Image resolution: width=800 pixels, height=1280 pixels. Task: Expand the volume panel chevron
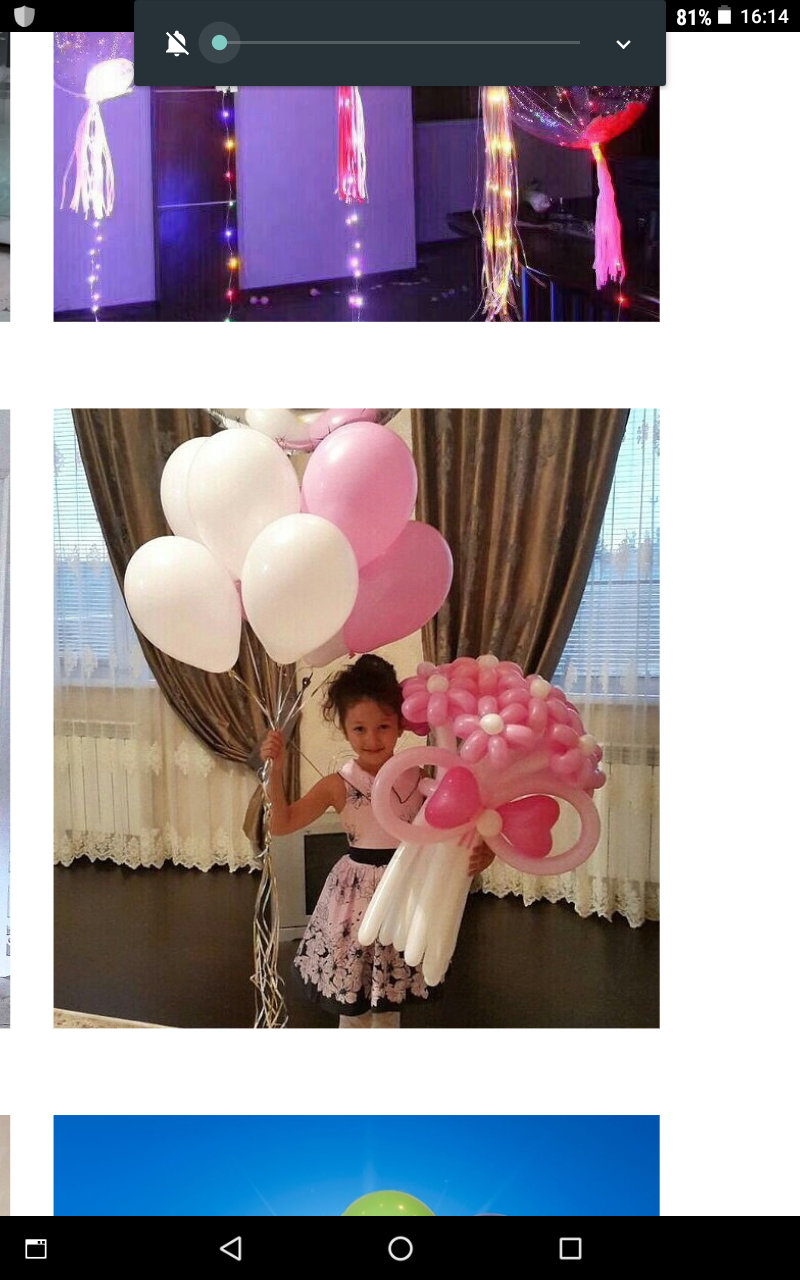pyautogui.click(x=623, y=44)
